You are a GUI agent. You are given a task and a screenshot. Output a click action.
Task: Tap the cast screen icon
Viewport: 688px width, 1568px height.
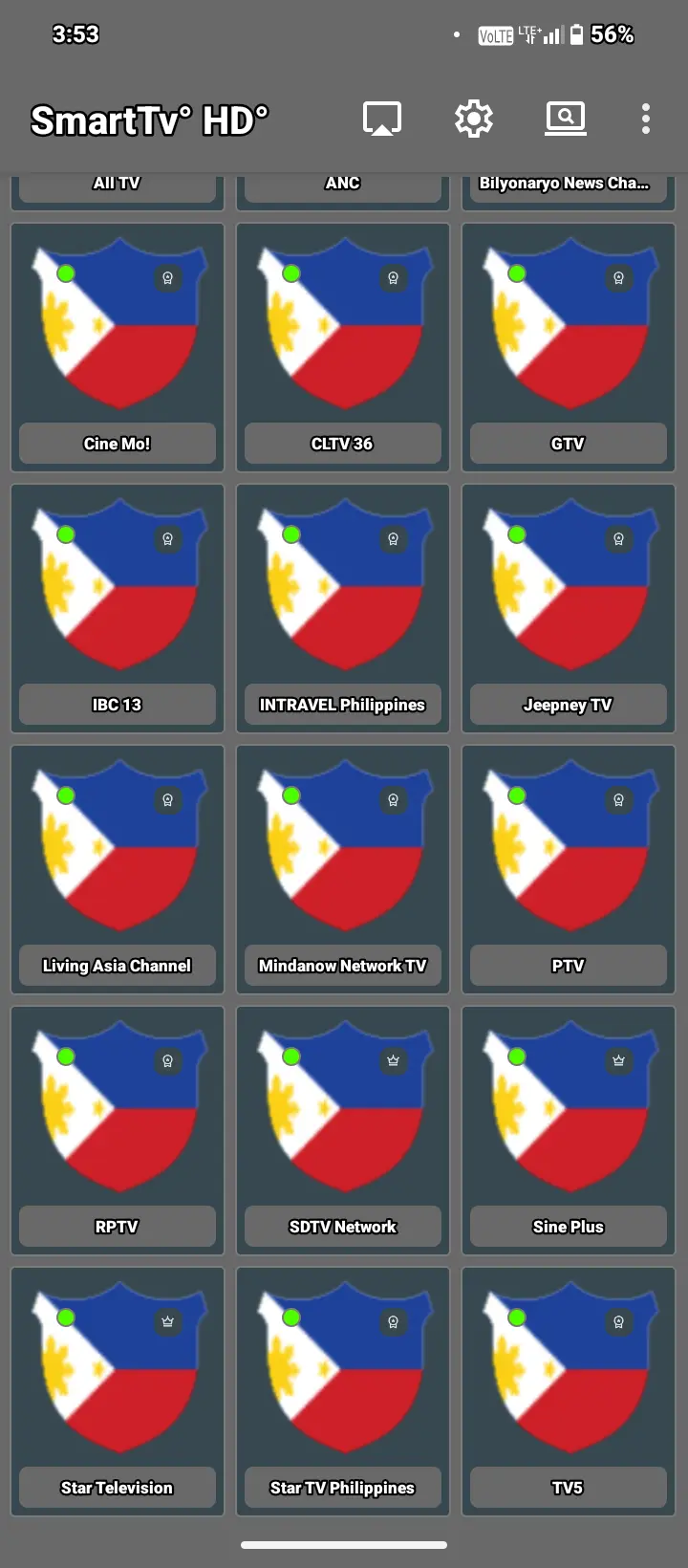click(381, 119)
